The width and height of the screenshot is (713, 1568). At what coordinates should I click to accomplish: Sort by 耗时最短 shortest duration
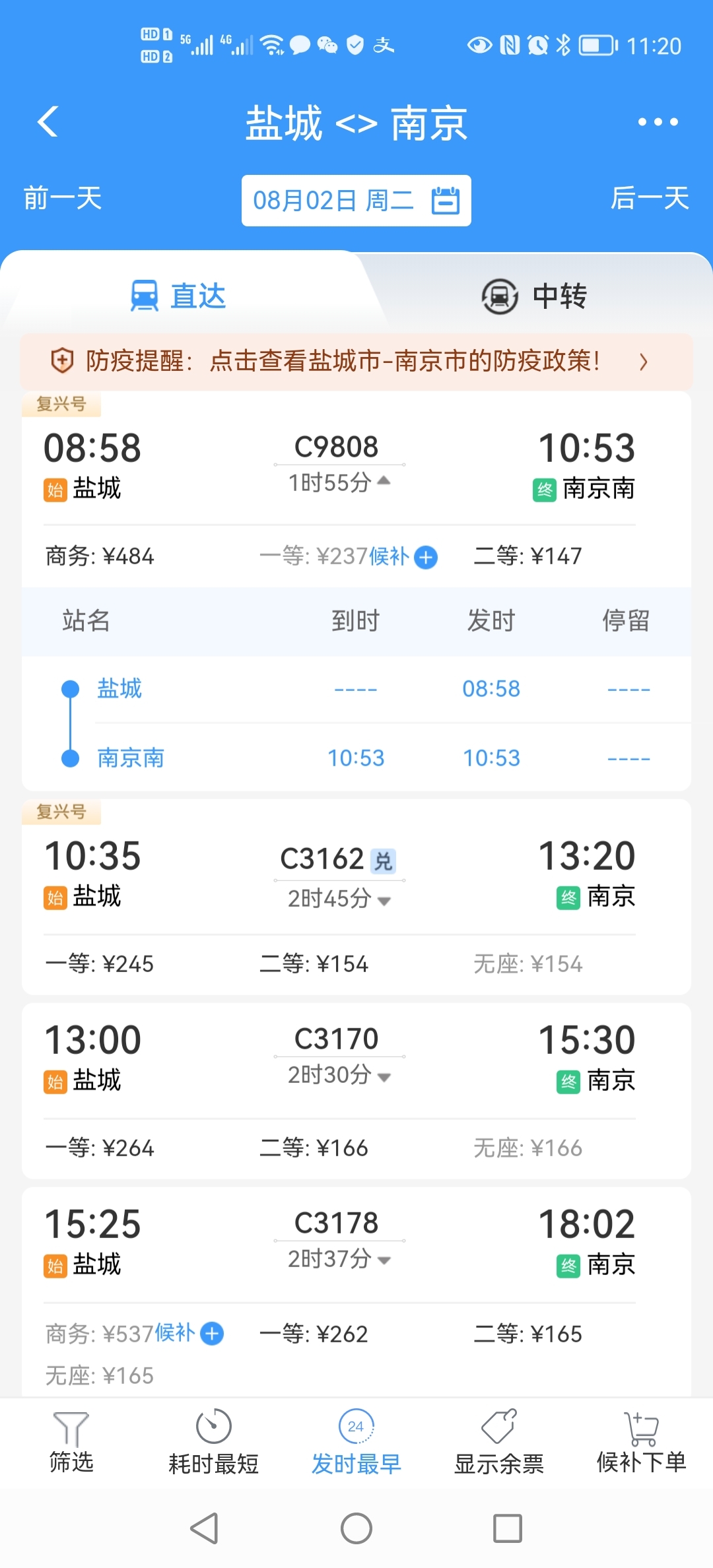coord(213,1443)
